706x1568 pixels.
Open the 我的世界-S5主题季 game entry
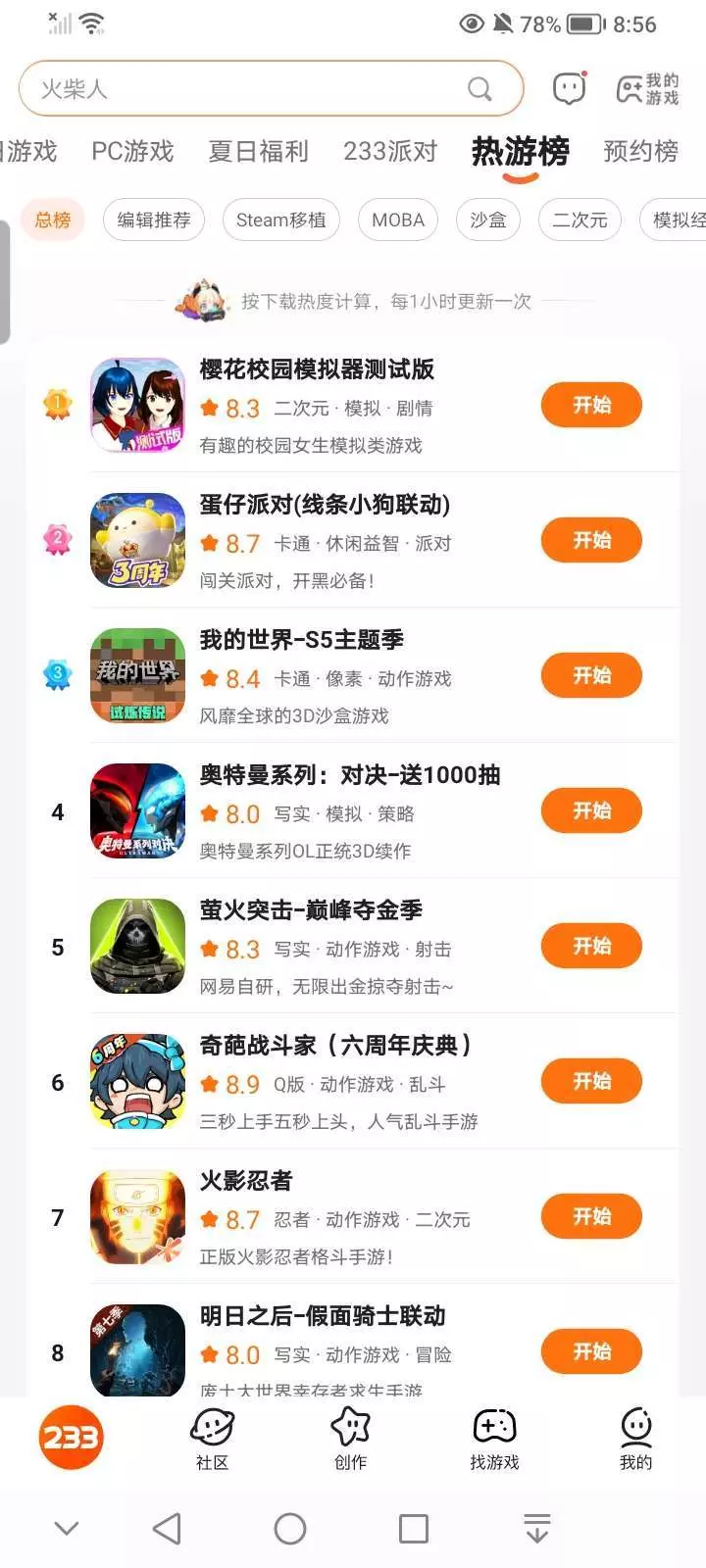pyautogui.click(x=302, y=640)
